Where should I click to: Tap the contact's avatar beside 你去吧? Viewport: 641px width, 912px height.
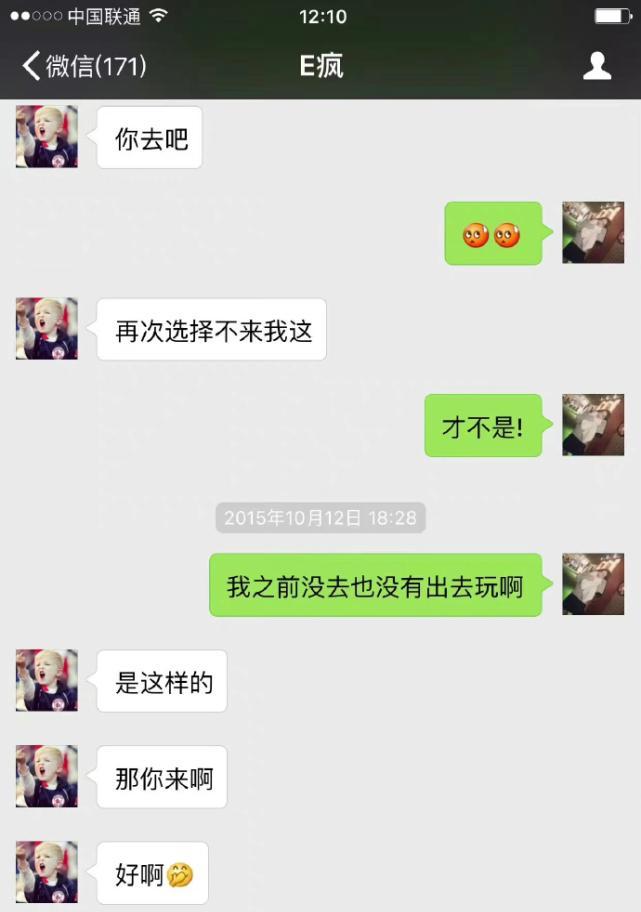[46, 137]
